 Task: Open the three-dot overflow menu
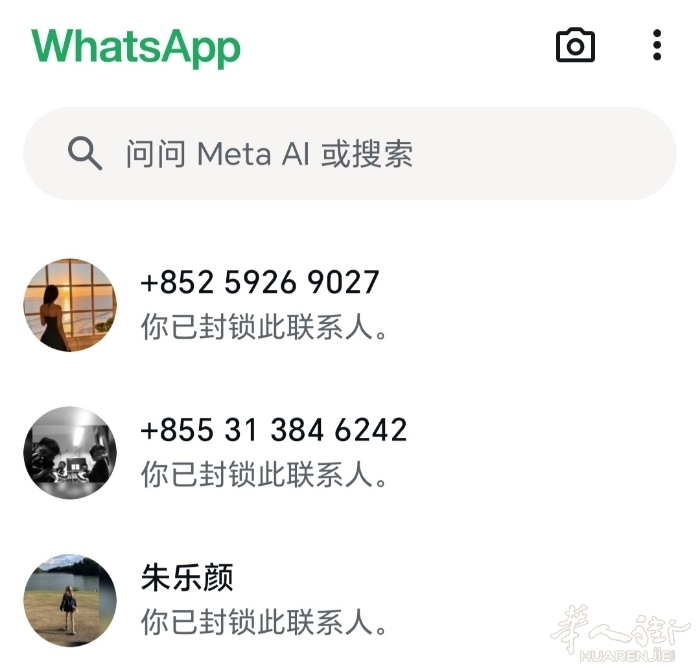click(656, 46)
